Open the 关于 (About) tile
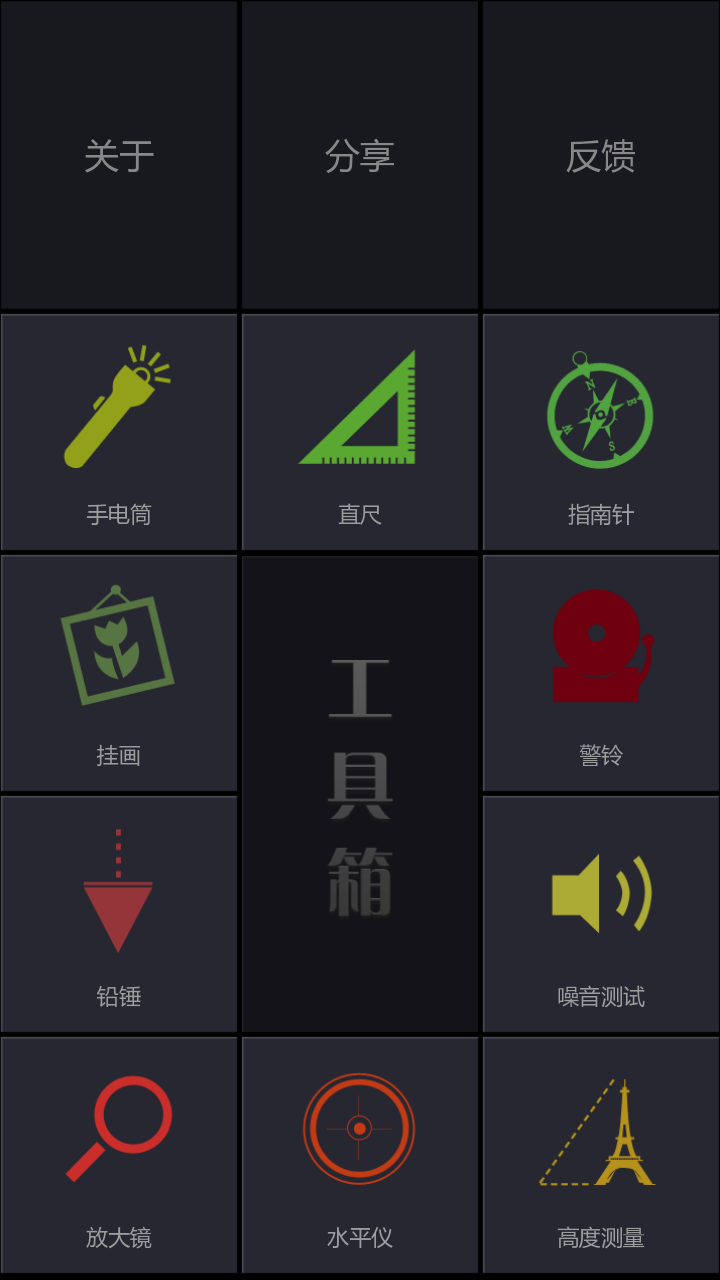Image resolution: width=720 pixels, height=1280 pixels. click(x=119, y=155)
